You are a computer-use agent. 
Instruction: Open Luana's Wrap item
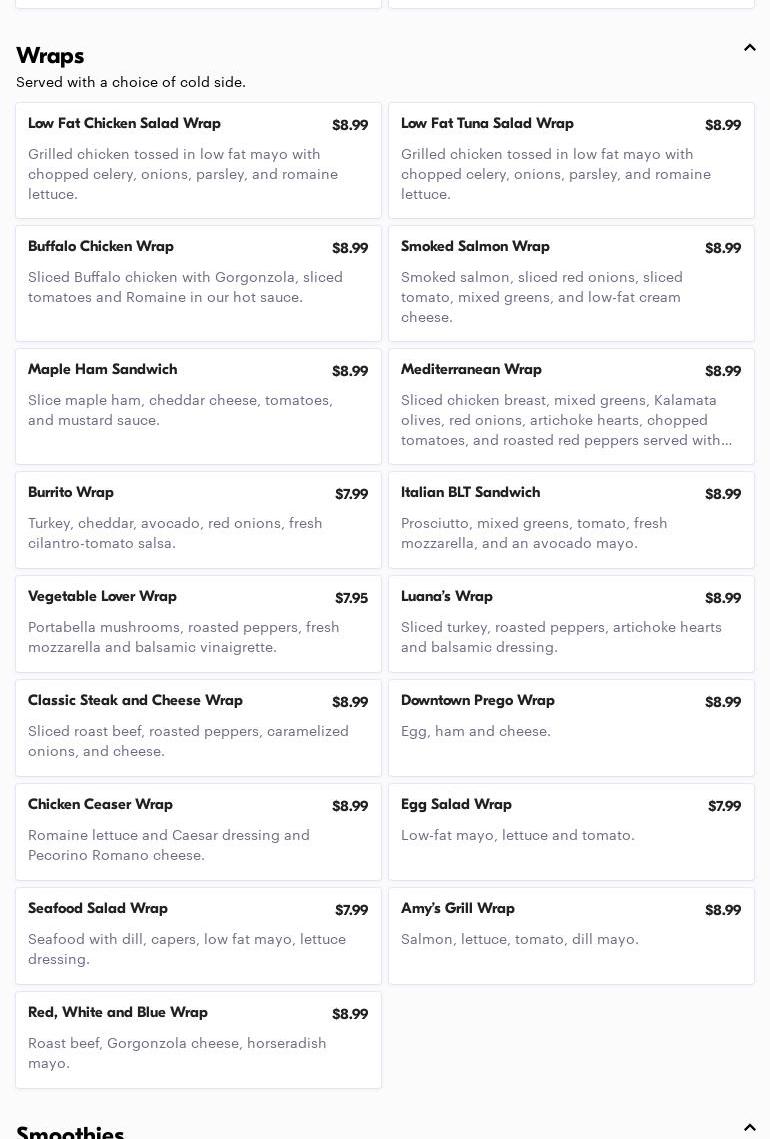pos(571,623)
